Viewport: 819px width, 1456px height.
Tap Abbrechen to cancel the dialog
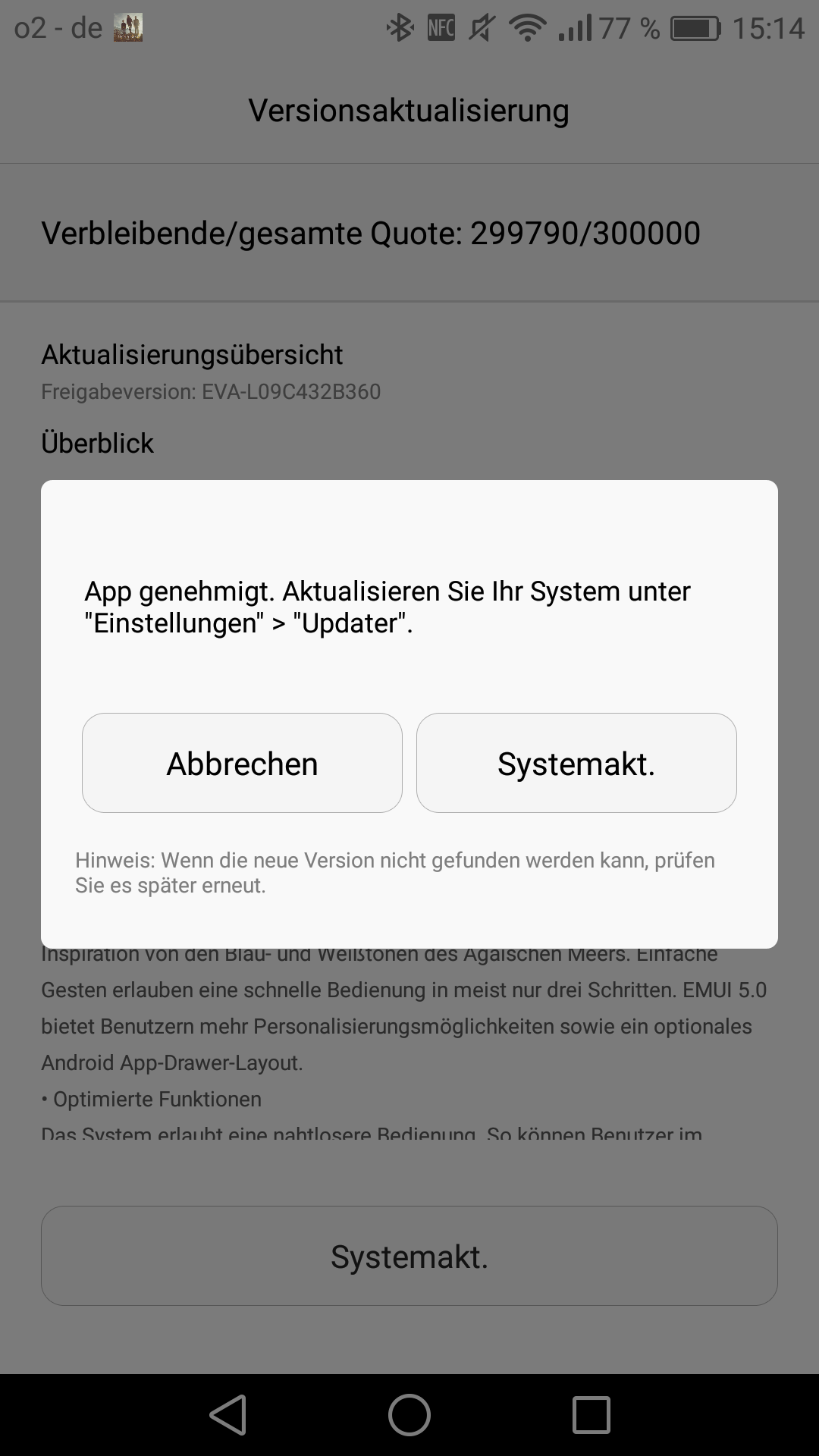[242, 763]
